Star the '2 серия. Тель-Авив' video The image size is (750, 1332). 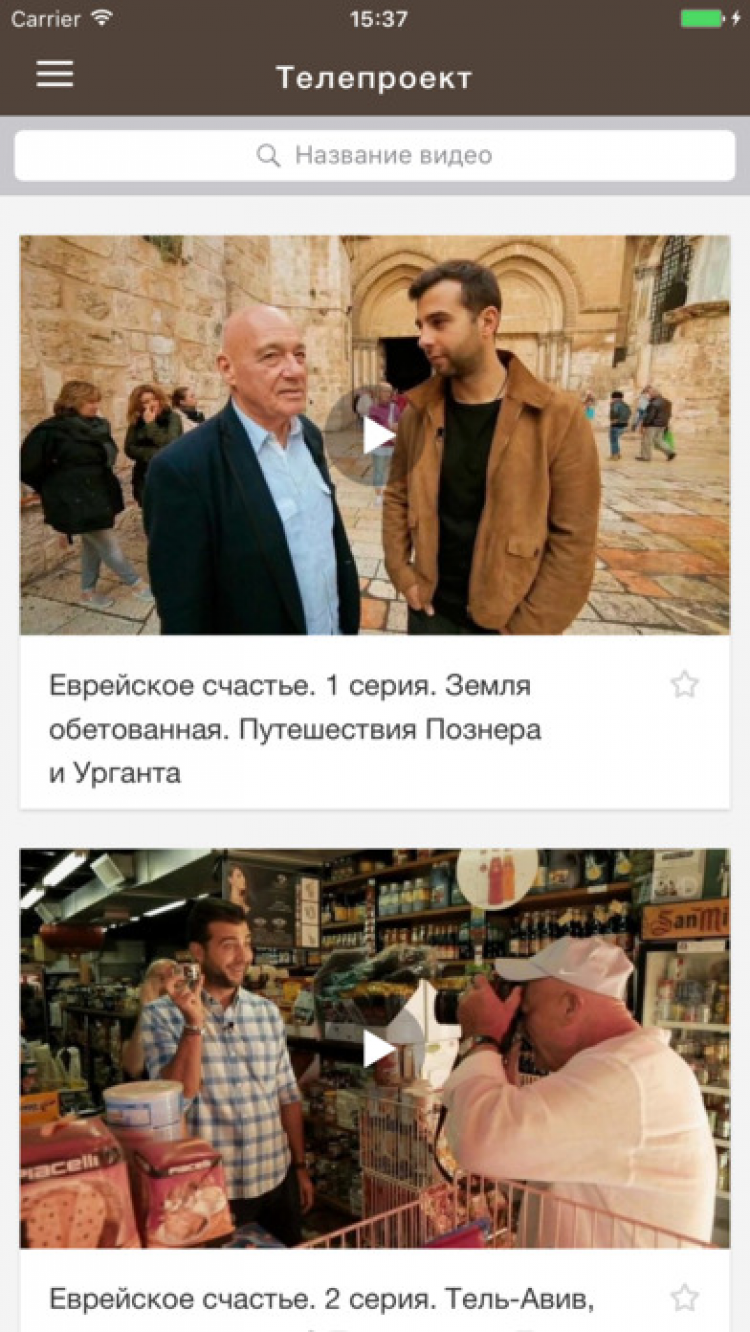[x=685, y=1298]
